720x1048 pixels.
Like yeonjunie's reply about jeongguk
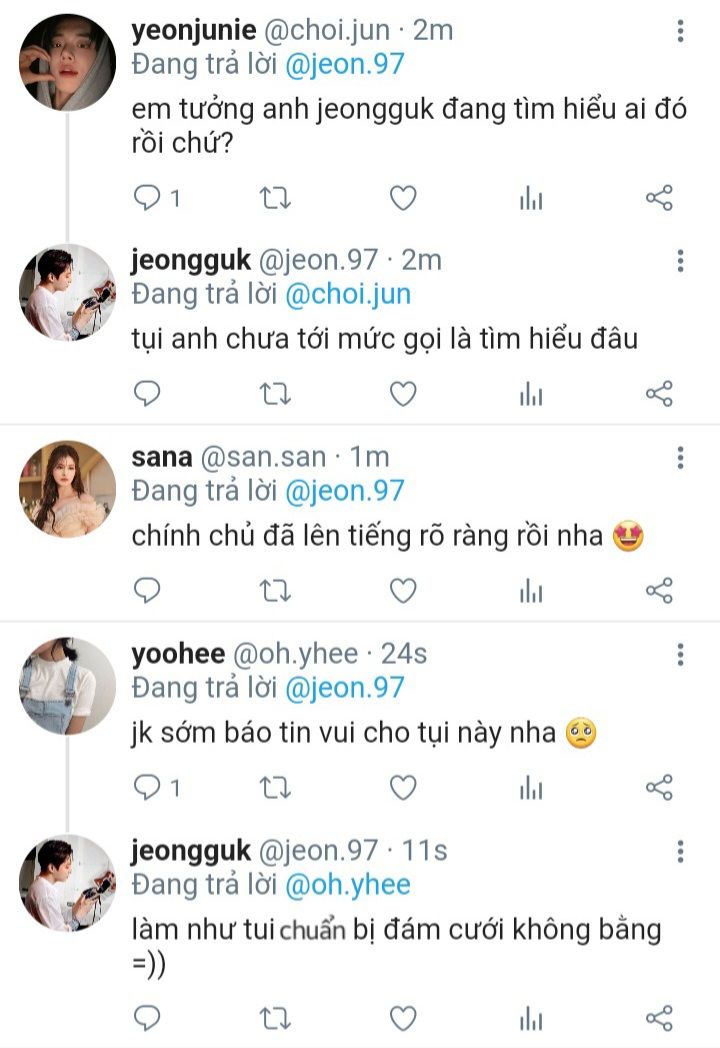tap(402, 198)
